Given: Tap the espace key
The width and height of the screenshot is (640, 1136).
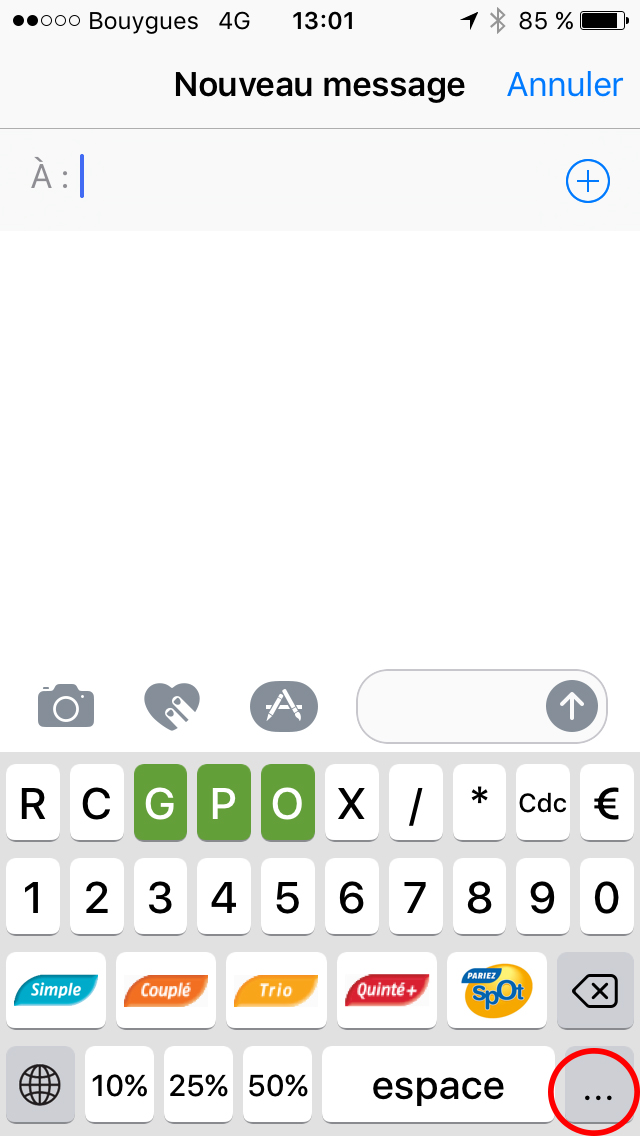Looking at the screenshot, I should point(438,1084).
